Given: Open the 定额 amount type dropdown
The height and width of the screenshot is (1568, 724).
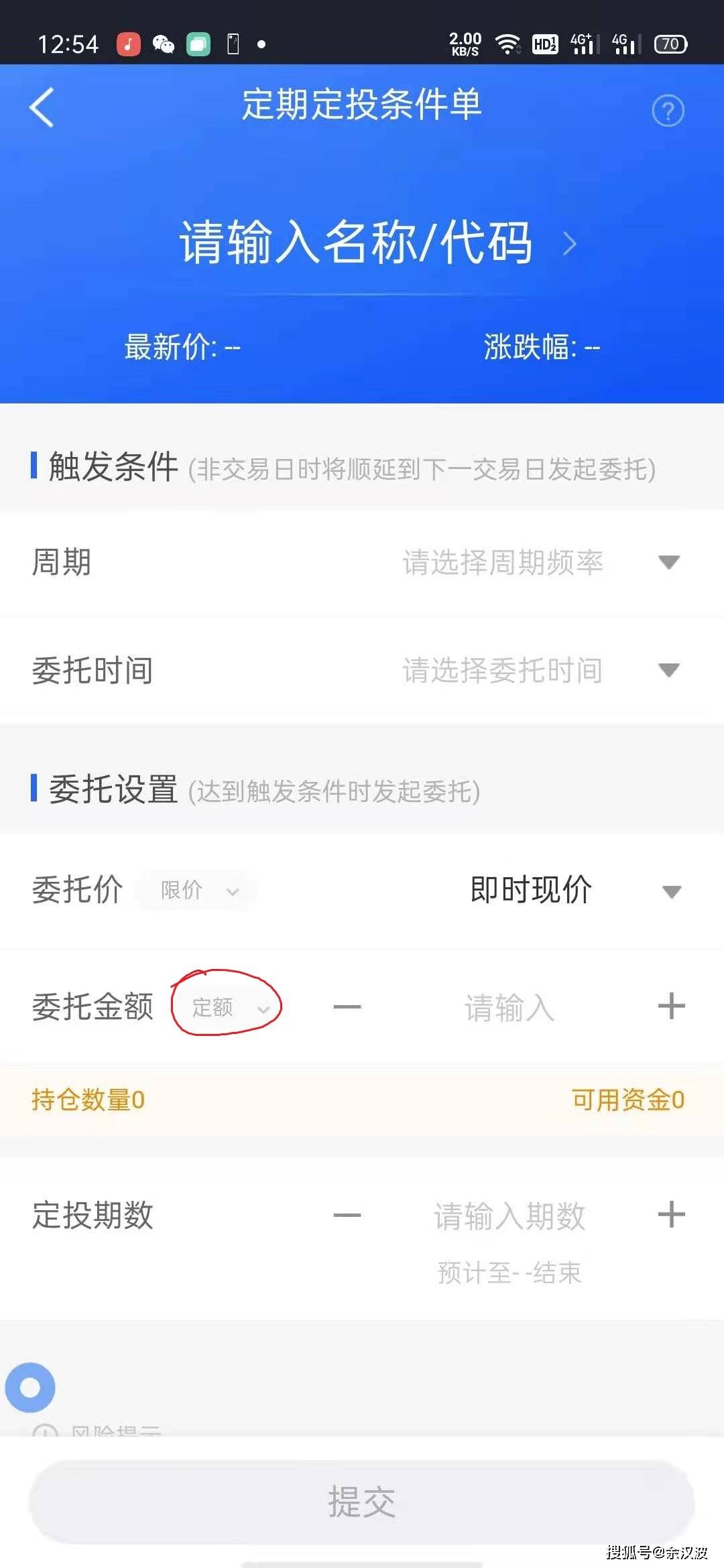Looking at the screenshot, I should [x=228, y=1007].
